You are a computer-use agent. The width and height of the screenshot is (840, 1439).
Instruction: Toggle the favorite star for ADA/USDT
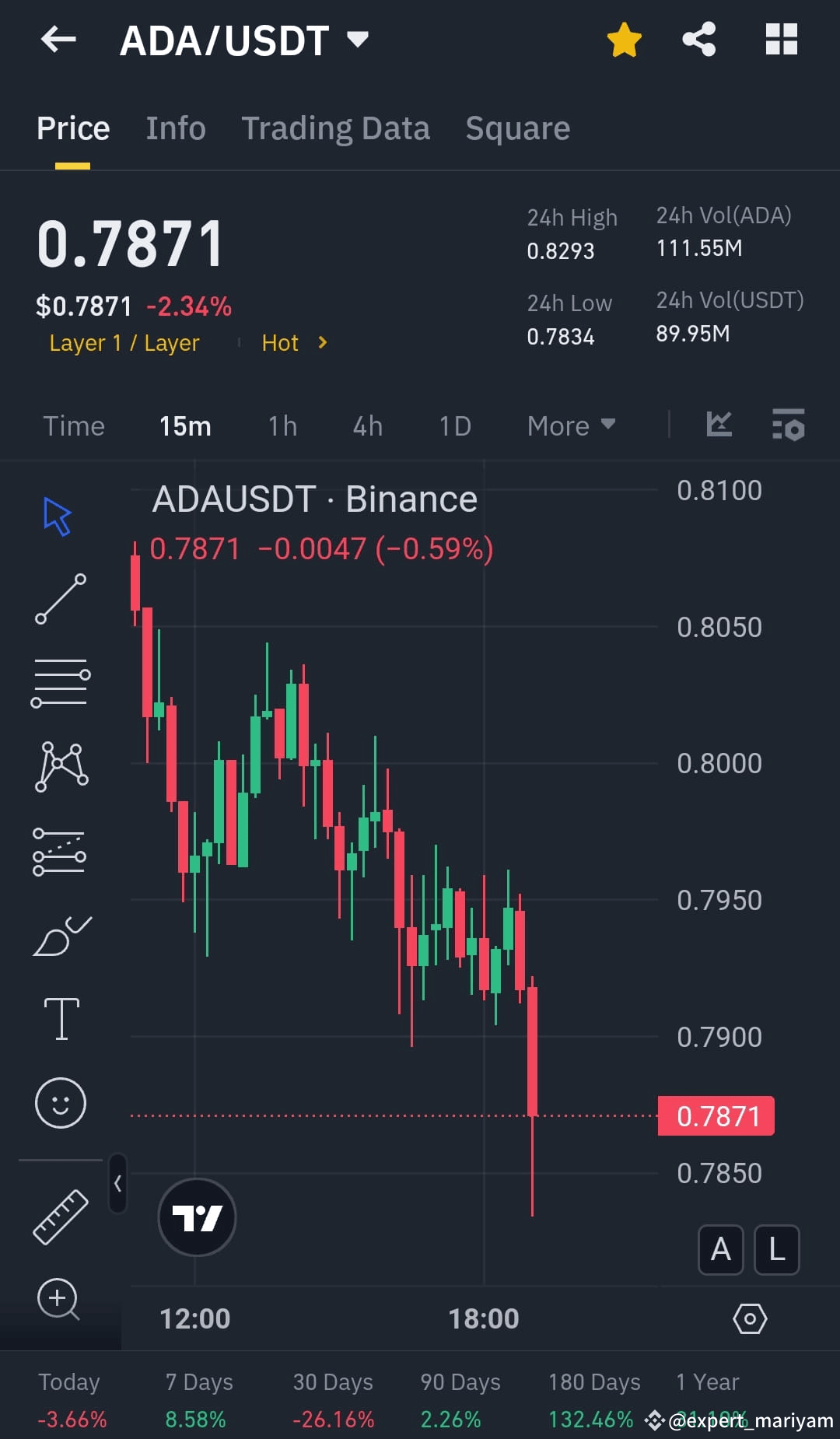(x=624, y=39)
